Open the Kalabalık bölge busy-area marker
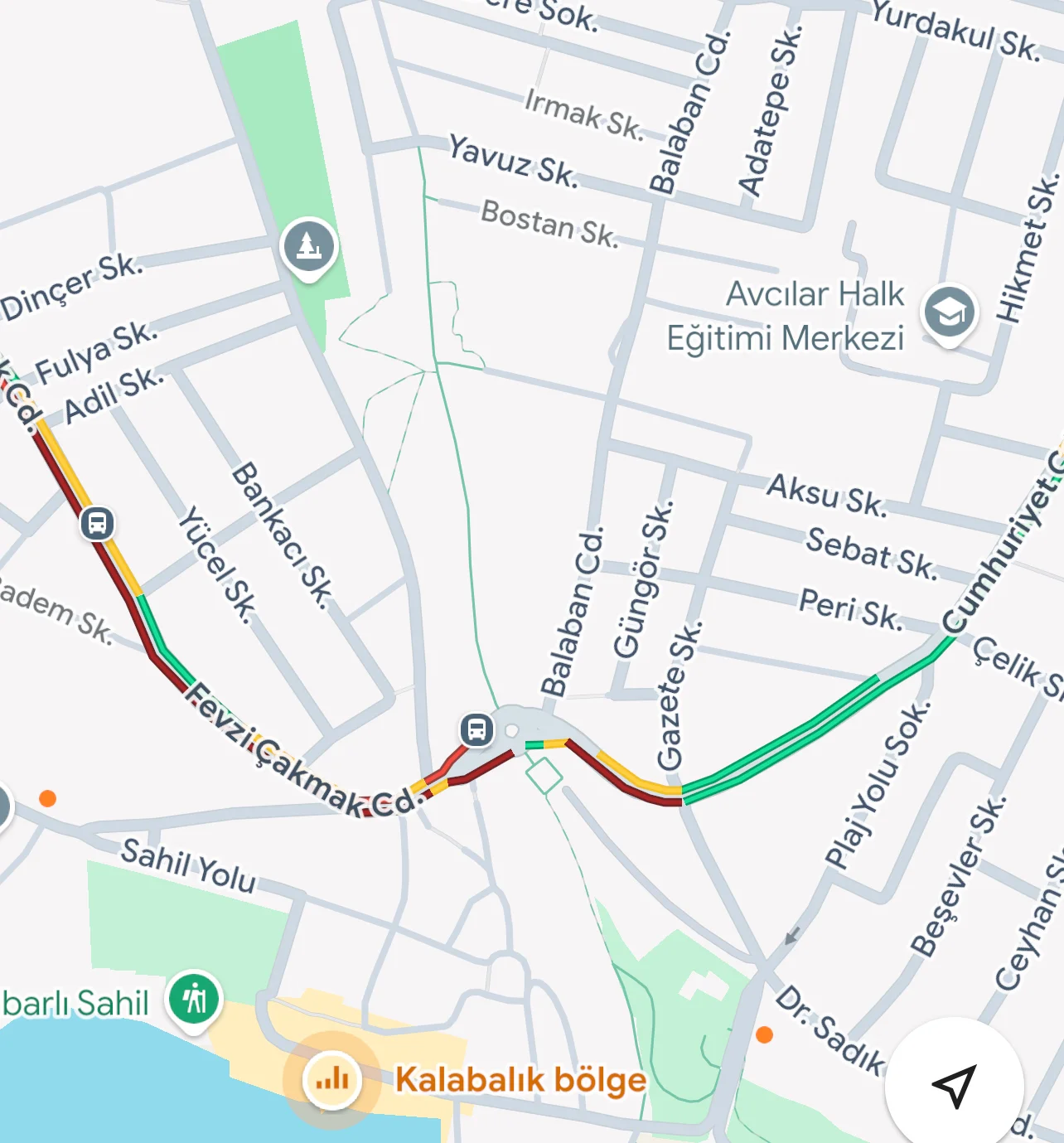1064x1143 pixels. 331,1079
